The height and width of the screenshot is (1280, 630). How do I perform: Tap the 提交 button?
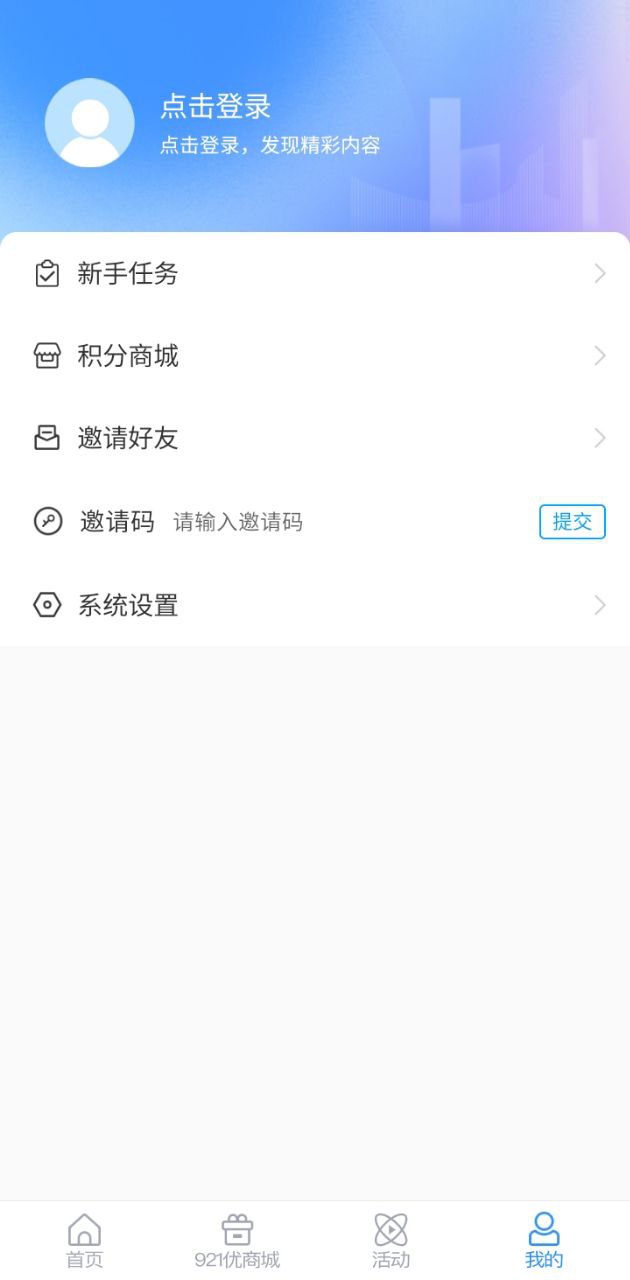pyautogui.click(x=572, y=522)
